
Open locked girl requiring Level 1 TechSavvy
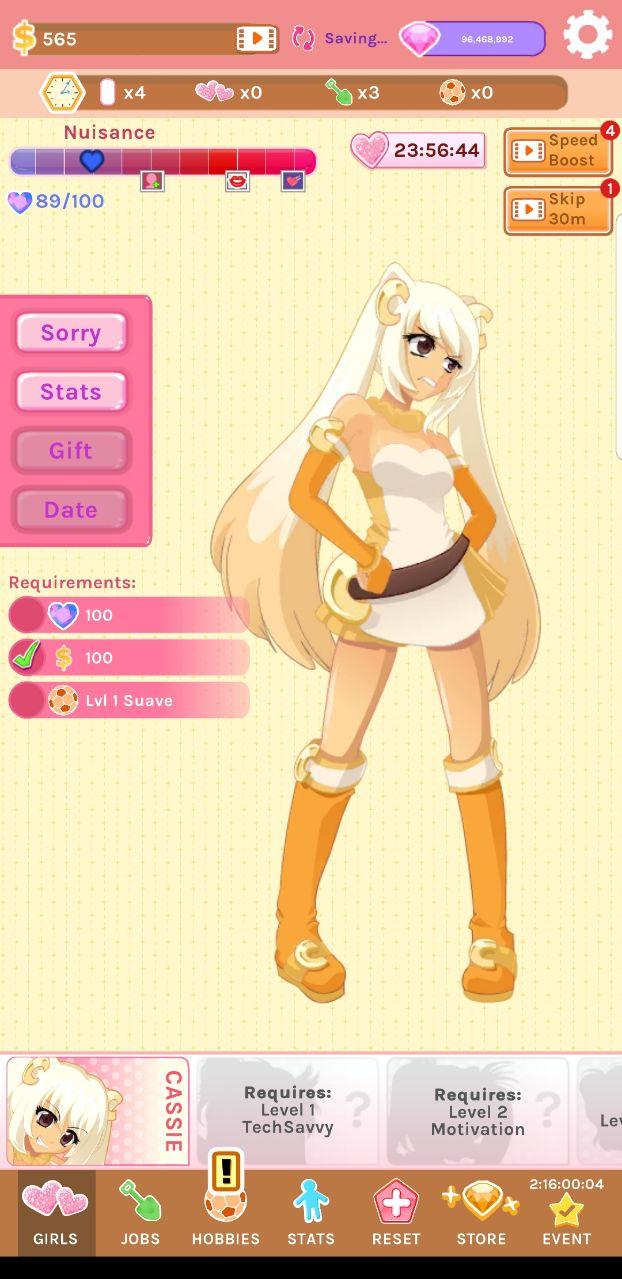pos(288,1110)
